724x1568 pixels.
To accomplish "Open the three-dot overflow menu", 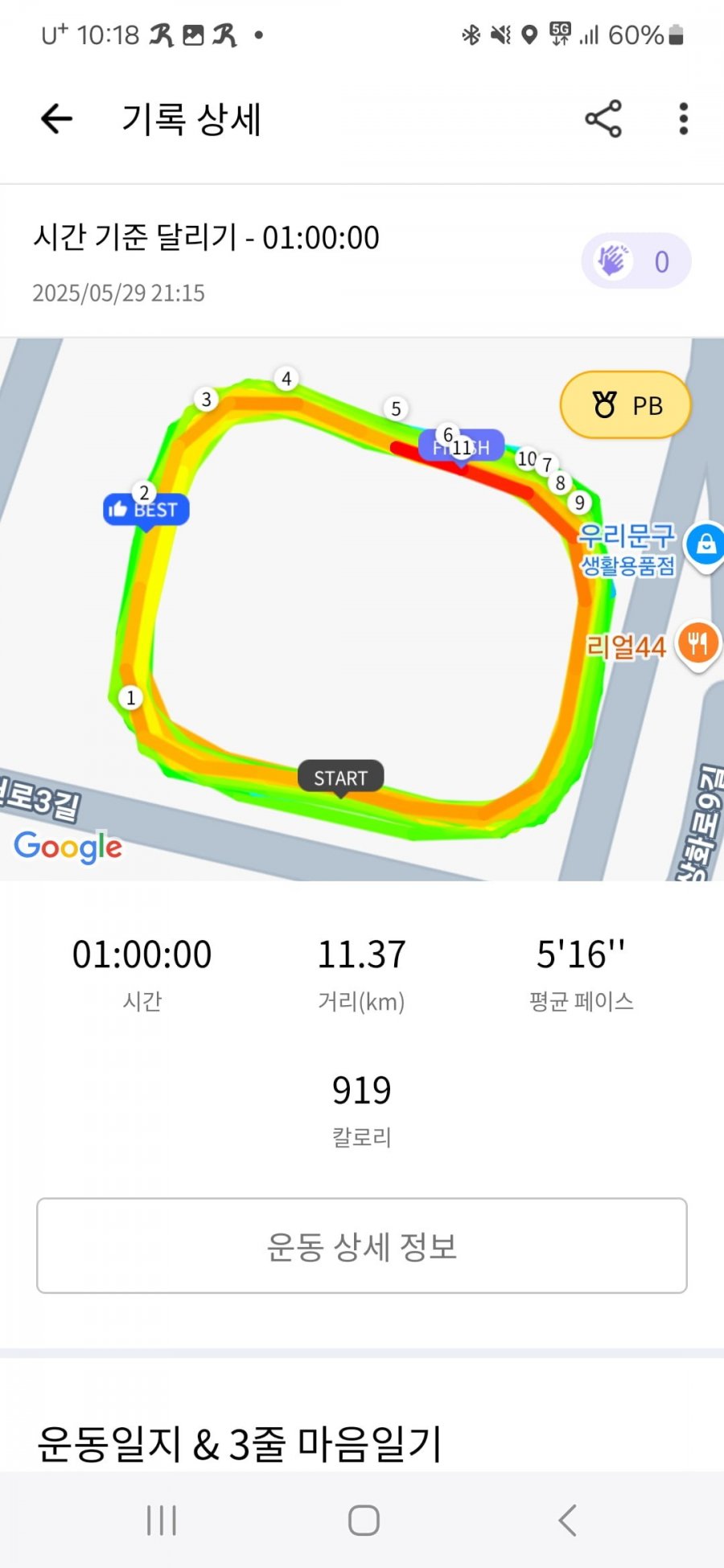I will [x=683, y=119].
